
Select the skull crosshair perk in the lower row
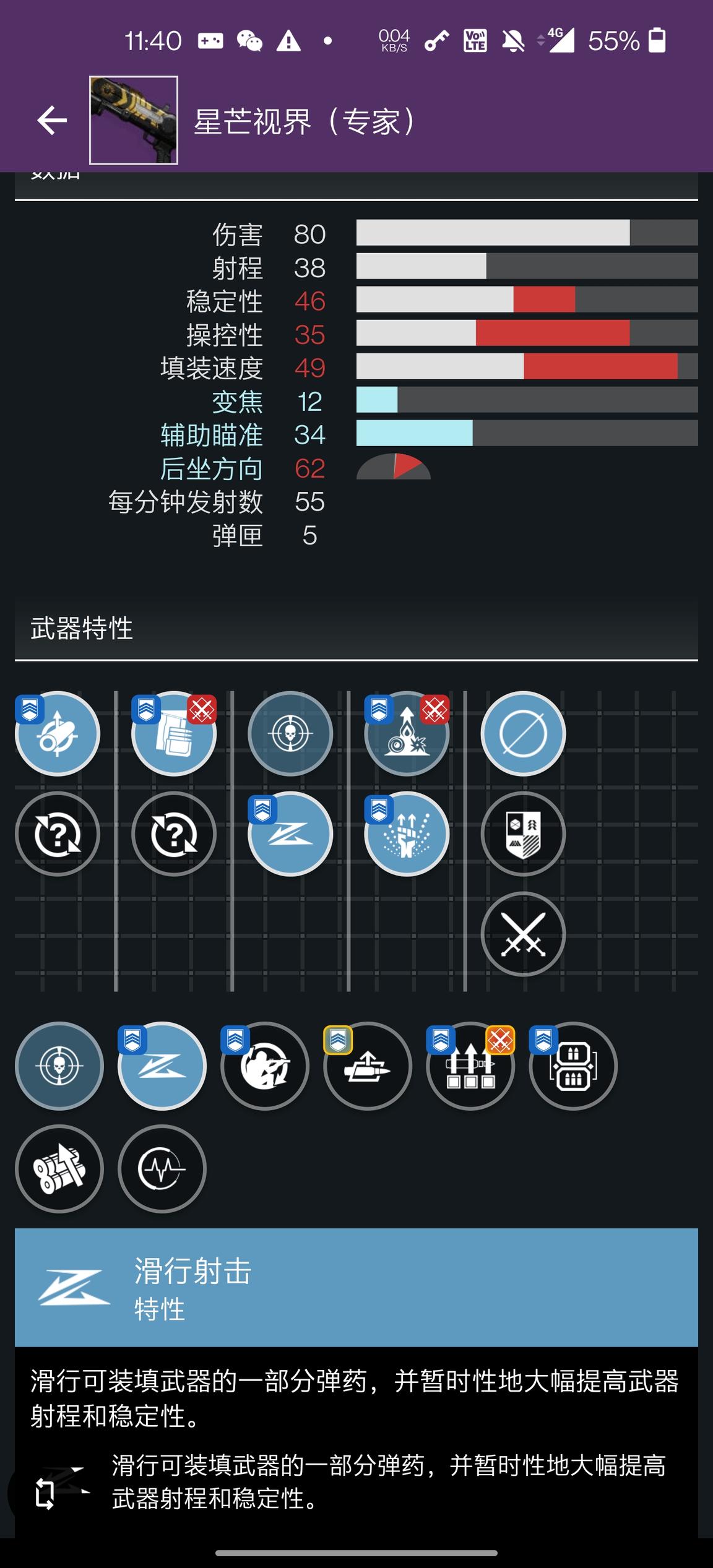(x=59, y=1066)
